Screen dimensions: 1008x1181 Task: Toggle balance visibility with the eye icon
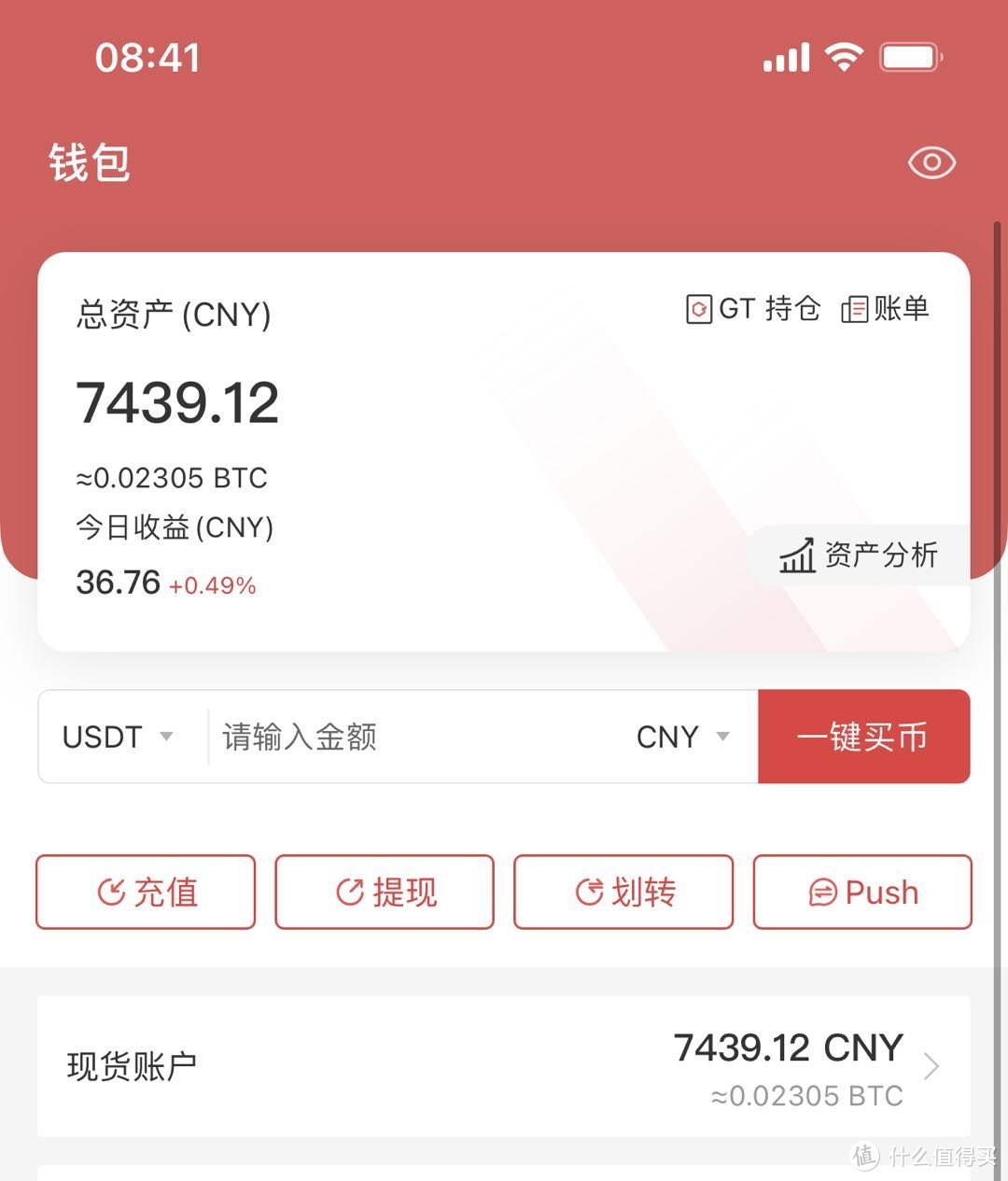click(931, 162)
